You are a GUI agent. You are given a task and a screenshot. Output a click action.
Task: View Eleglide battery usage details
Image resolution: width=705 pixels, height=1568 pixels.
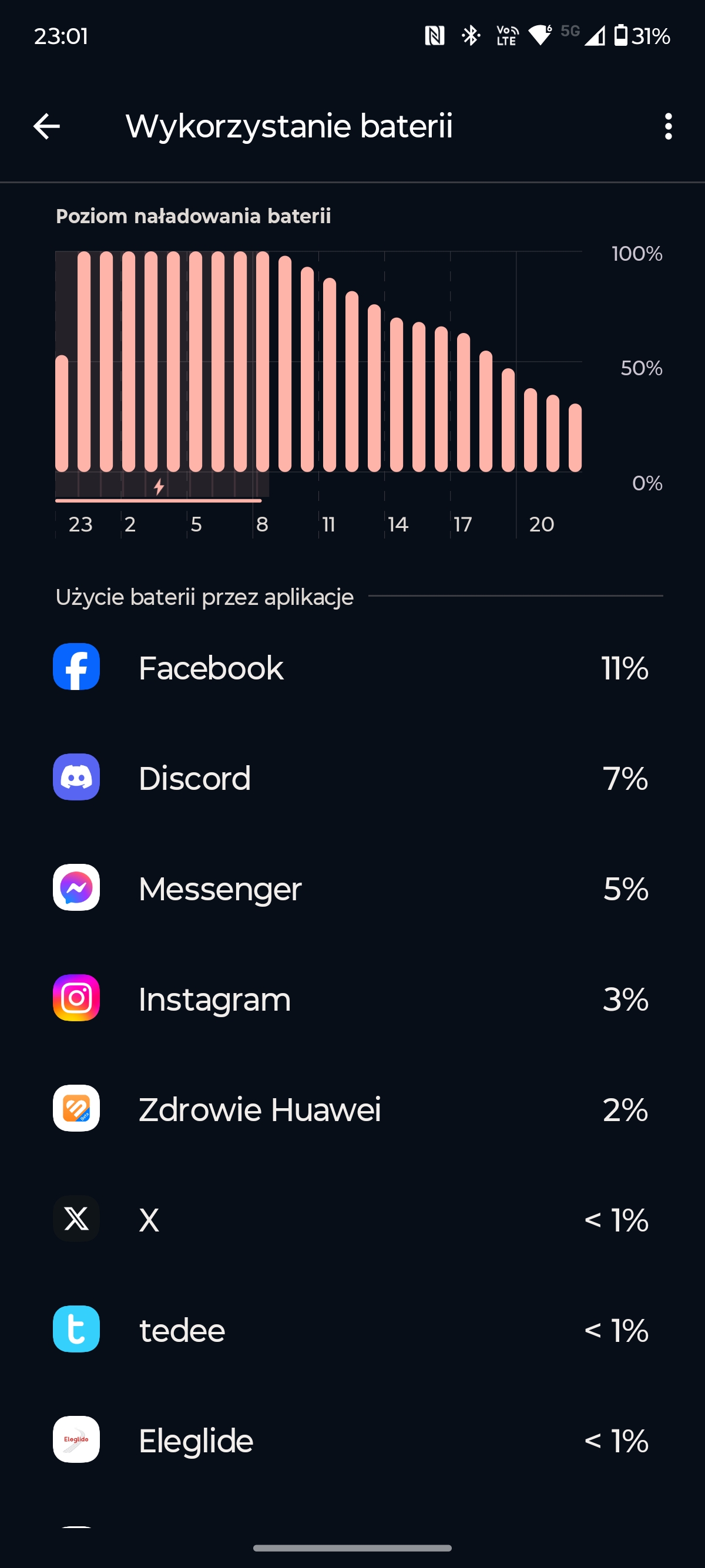(x=352, y=1440)
